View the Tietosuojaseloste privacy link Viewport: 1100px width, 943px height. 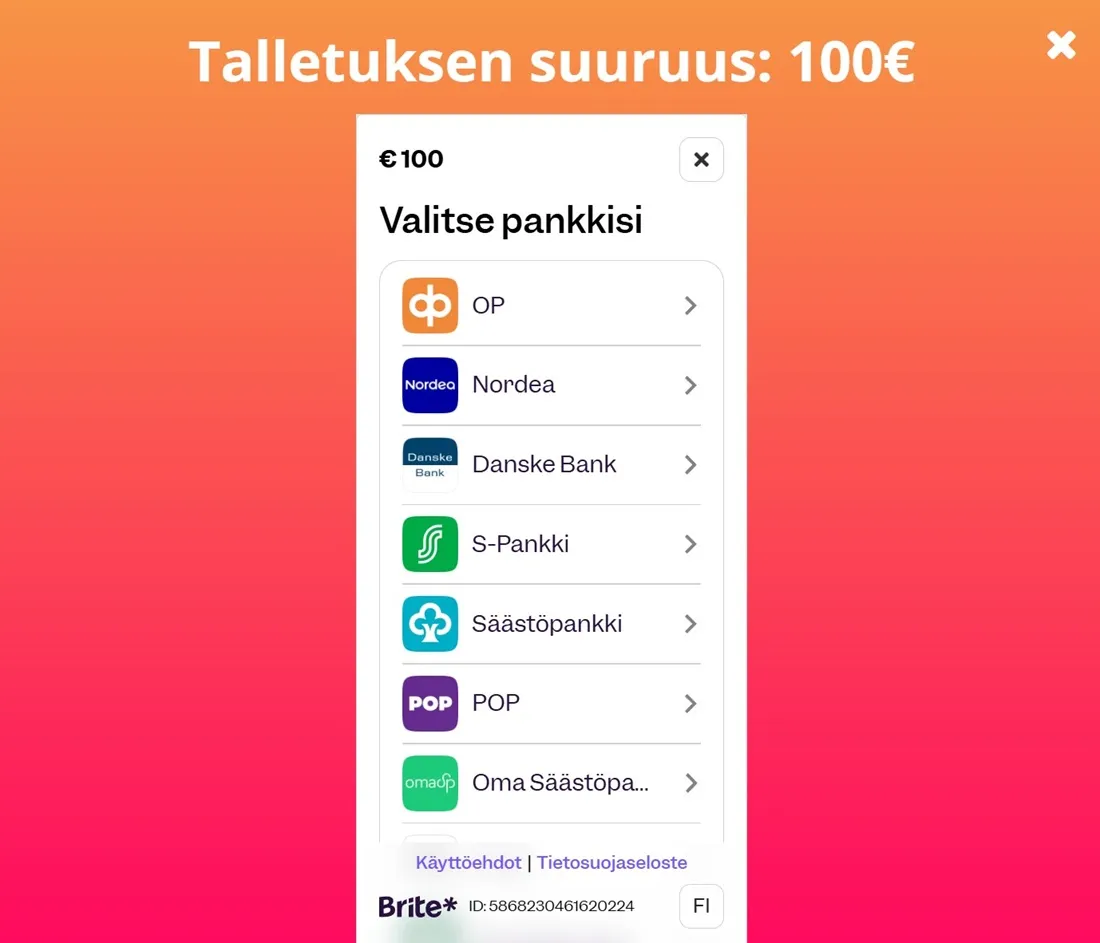point(612,862)
